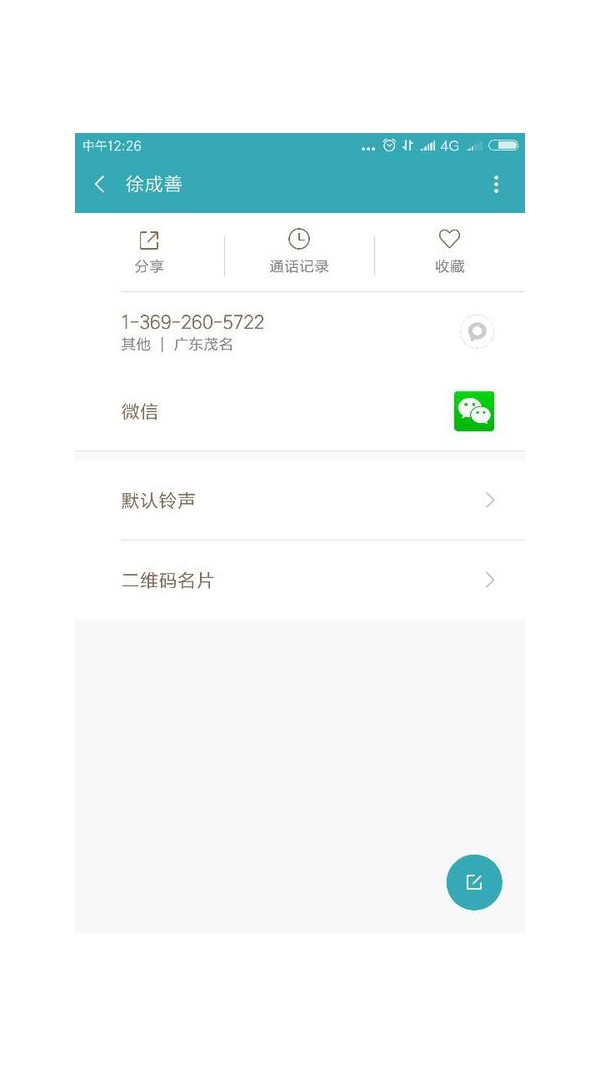Tap the floating edit contact button

(474, 882)
